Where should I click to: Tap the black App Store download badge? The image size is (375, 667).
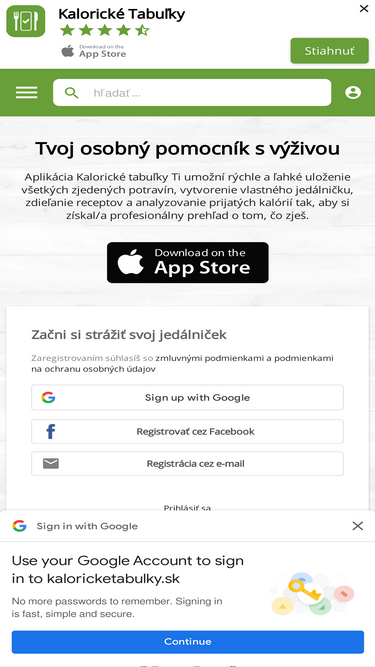click(x=188, y=262)
